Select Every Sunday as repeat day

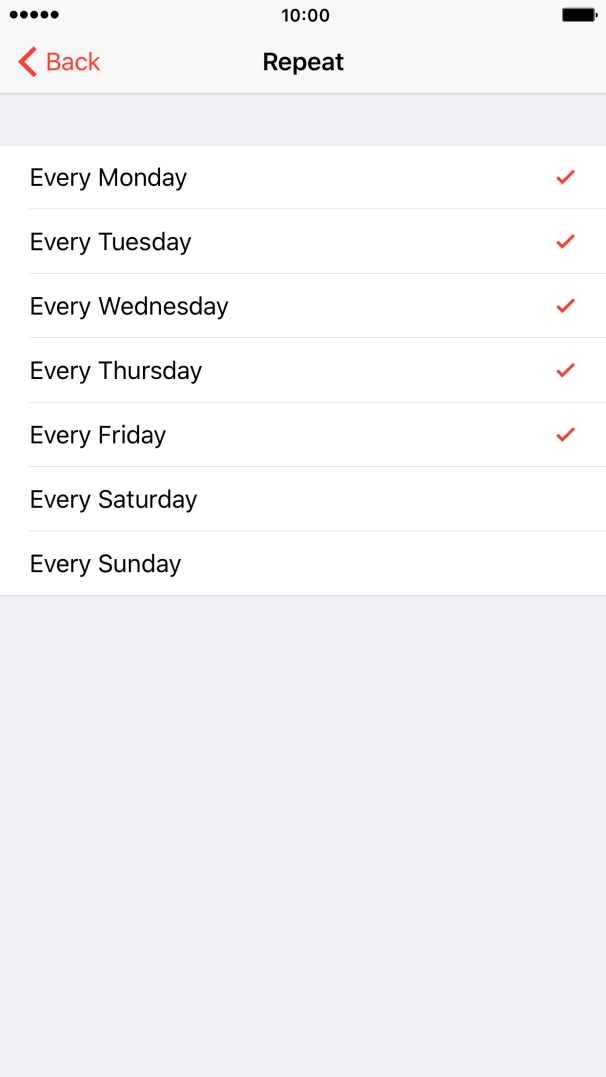[x=303, y=564]
